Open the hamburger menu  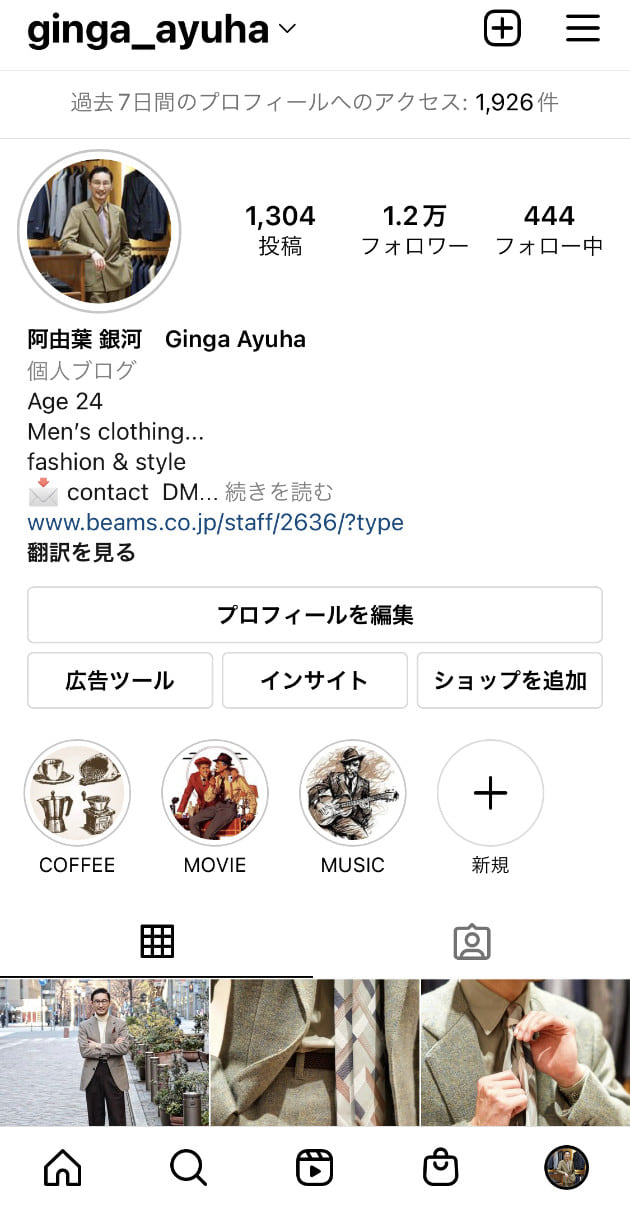click(582, 29)
